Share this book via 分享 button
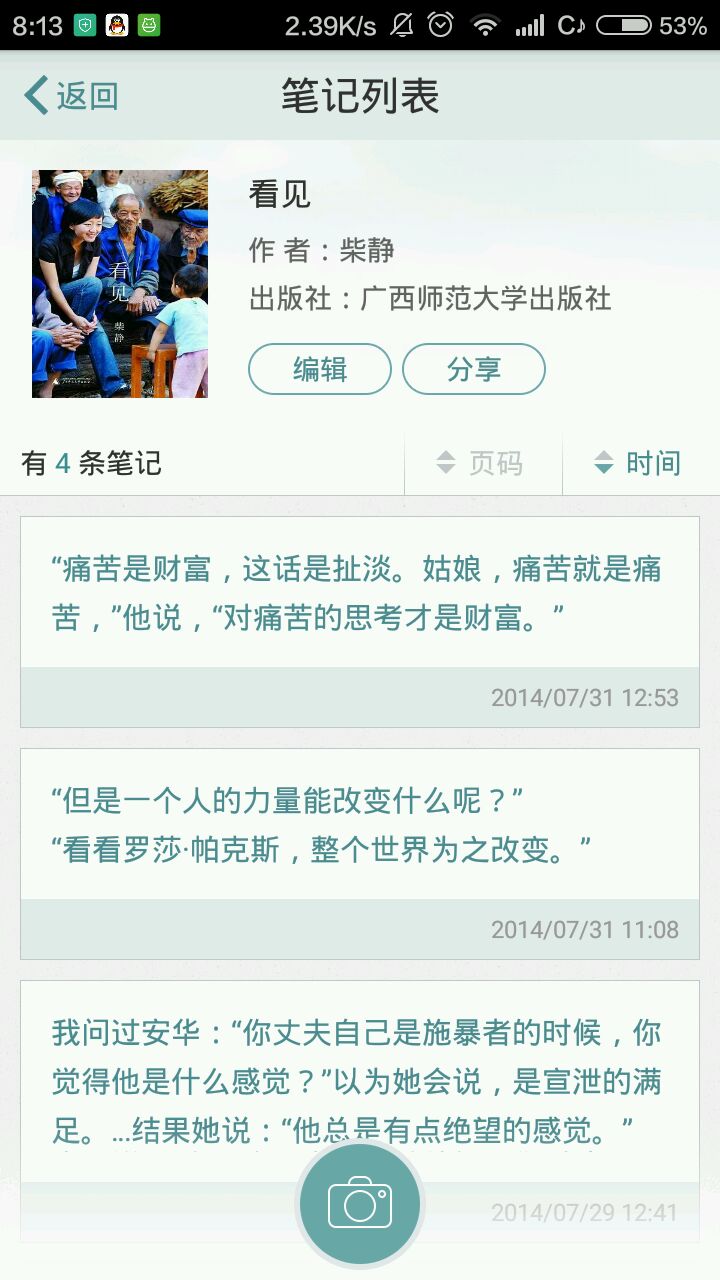The height and width of the screenshot is (1280, 720). (473, 369)
